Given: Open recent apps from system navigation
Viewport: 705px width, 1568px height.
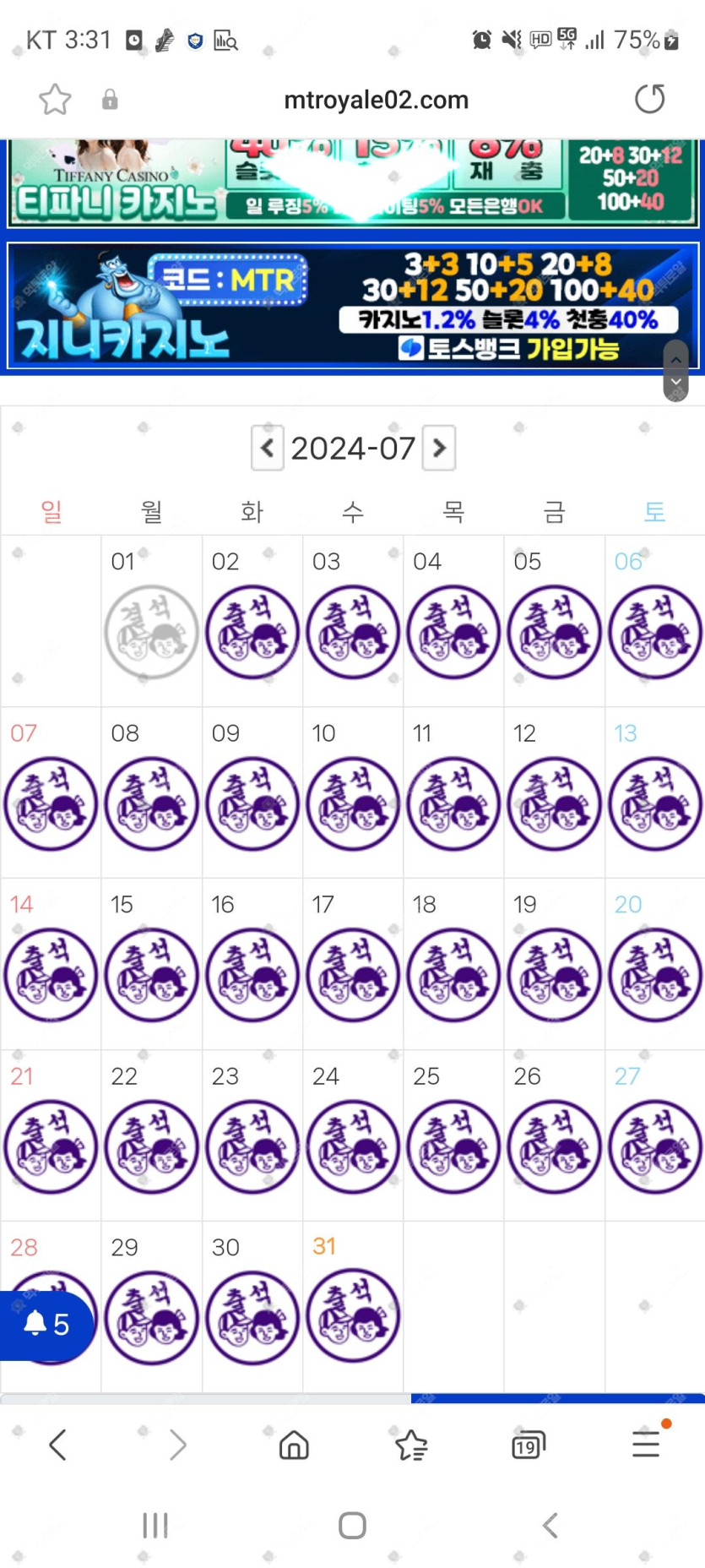Looking at the screenshot, I should coord(155,1525).
